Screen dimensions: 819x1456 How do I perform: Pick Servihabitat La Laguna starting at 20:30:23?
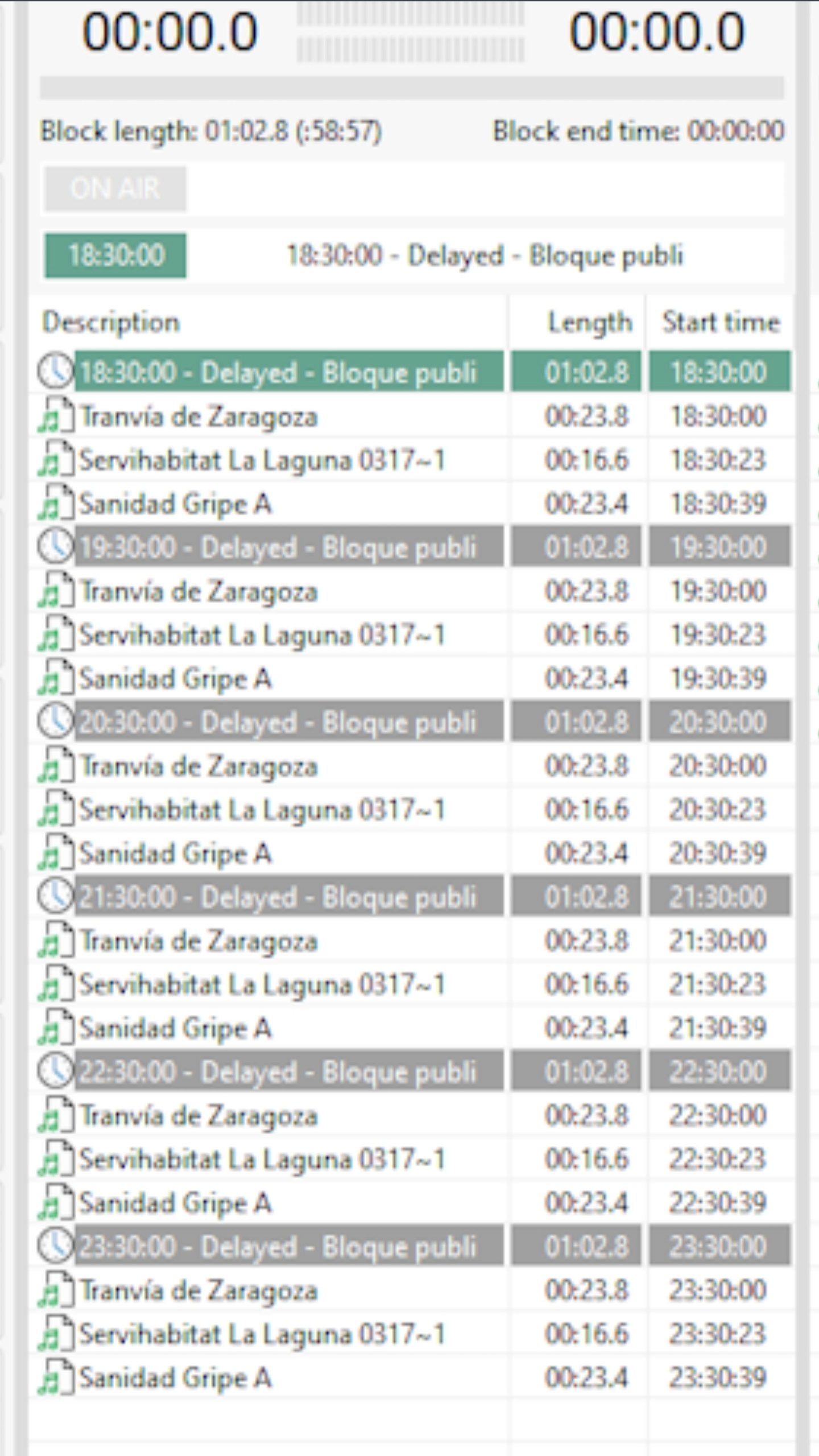click(262, 810)
